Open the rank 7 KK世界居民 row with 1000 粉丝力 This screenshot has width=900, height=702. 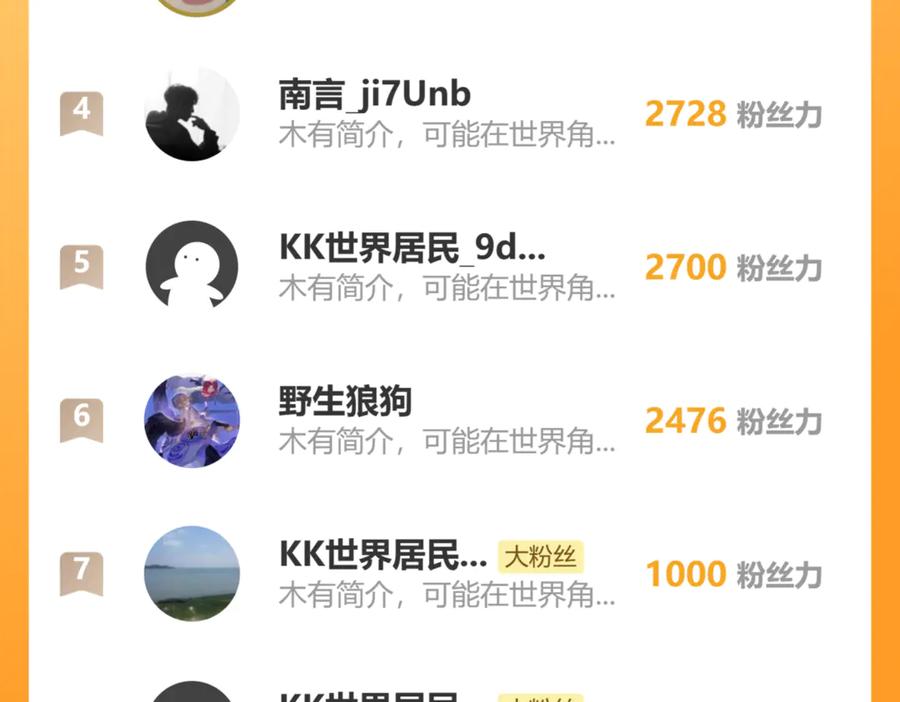point(383,555)
